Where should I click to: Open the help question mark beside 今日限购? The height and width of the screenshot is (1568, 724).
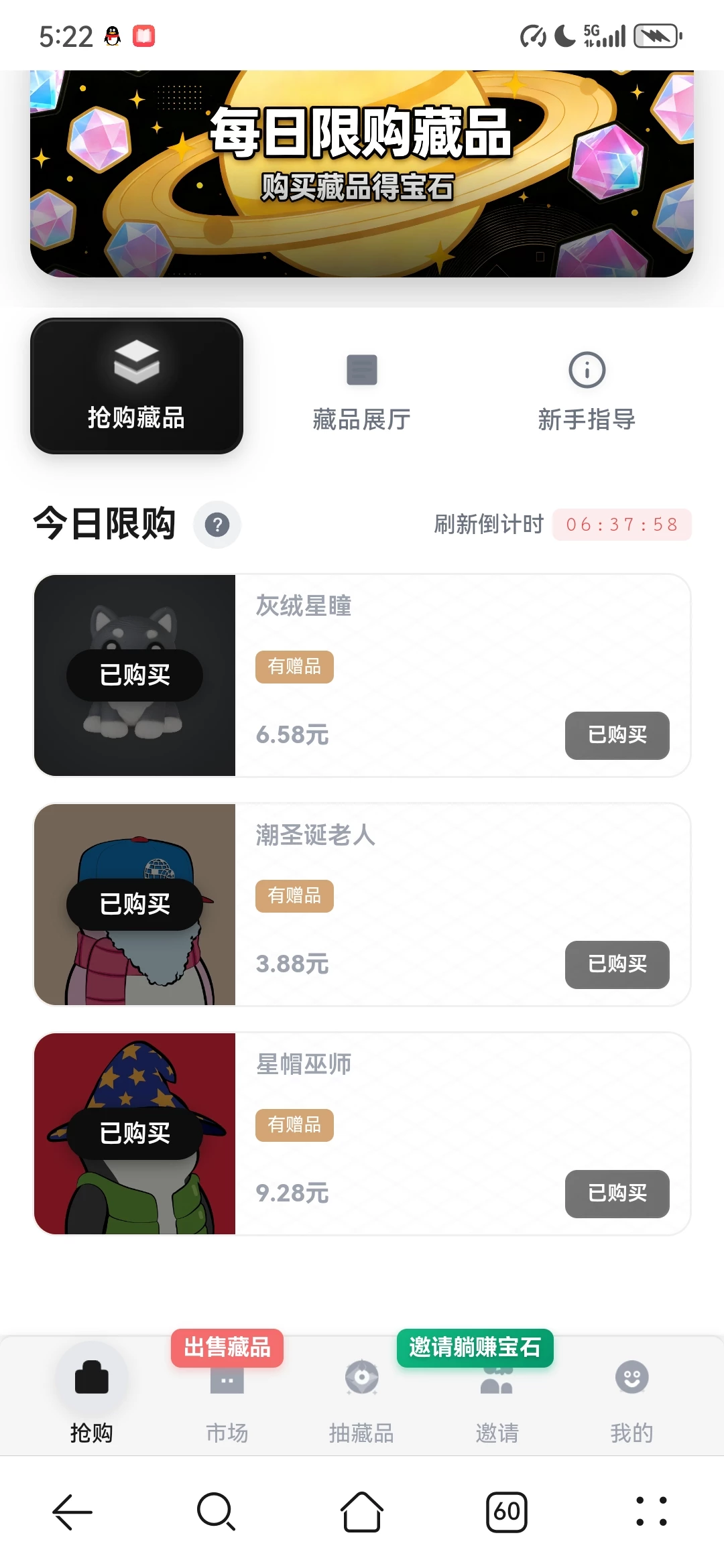click(217, 525)
